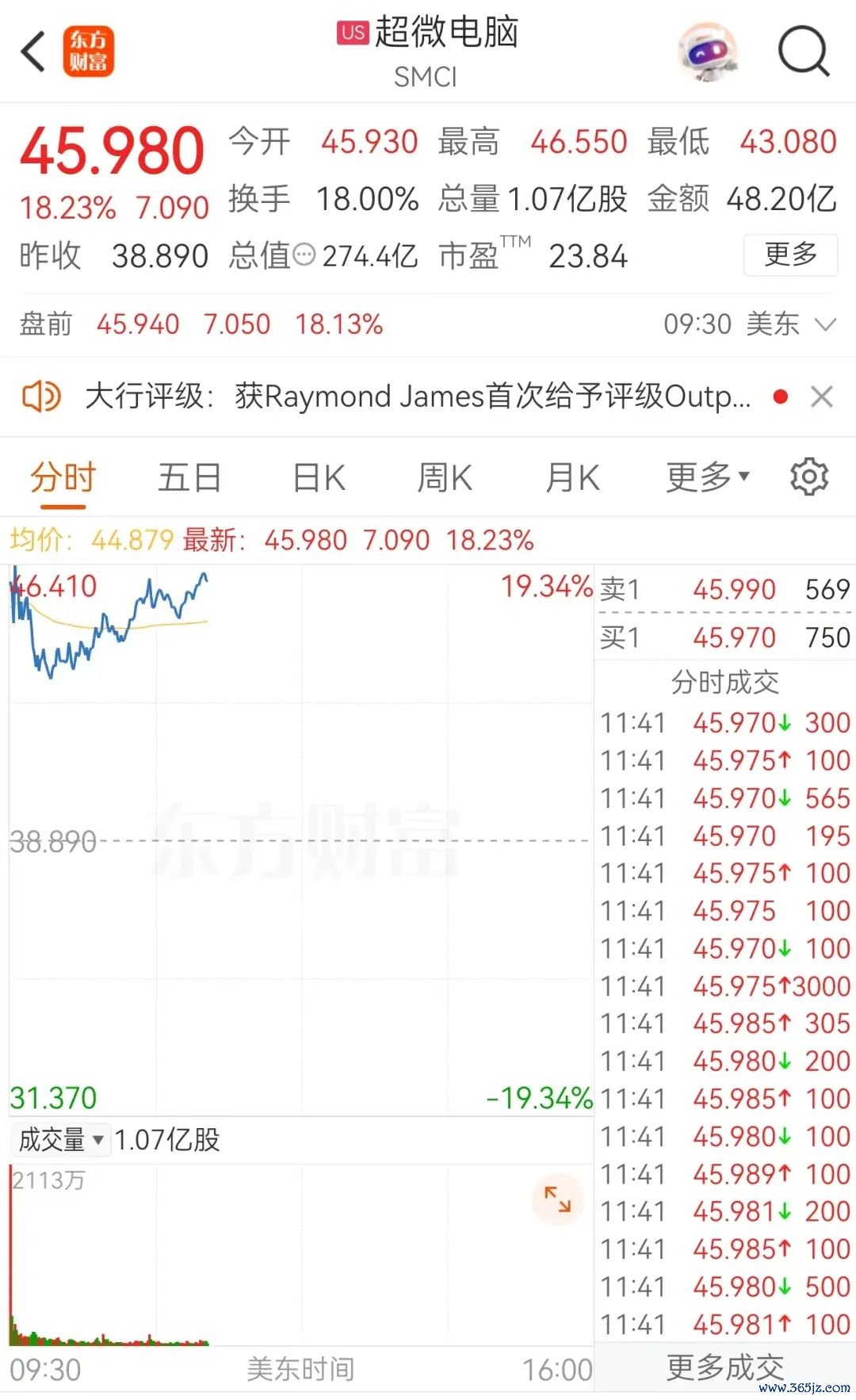Select the 分时 chart tab
Image resolution: width=856 pixels, height=1400 pixels.
tap(63, 478)
